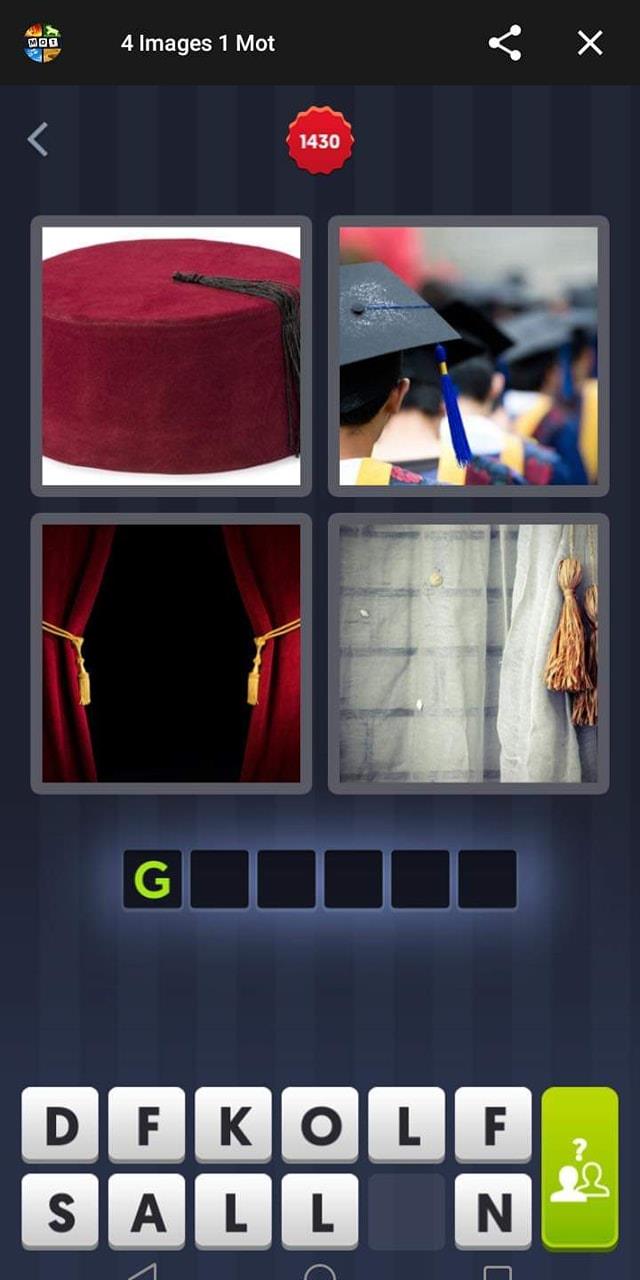Close the game with the X icon

coord(590,43)
